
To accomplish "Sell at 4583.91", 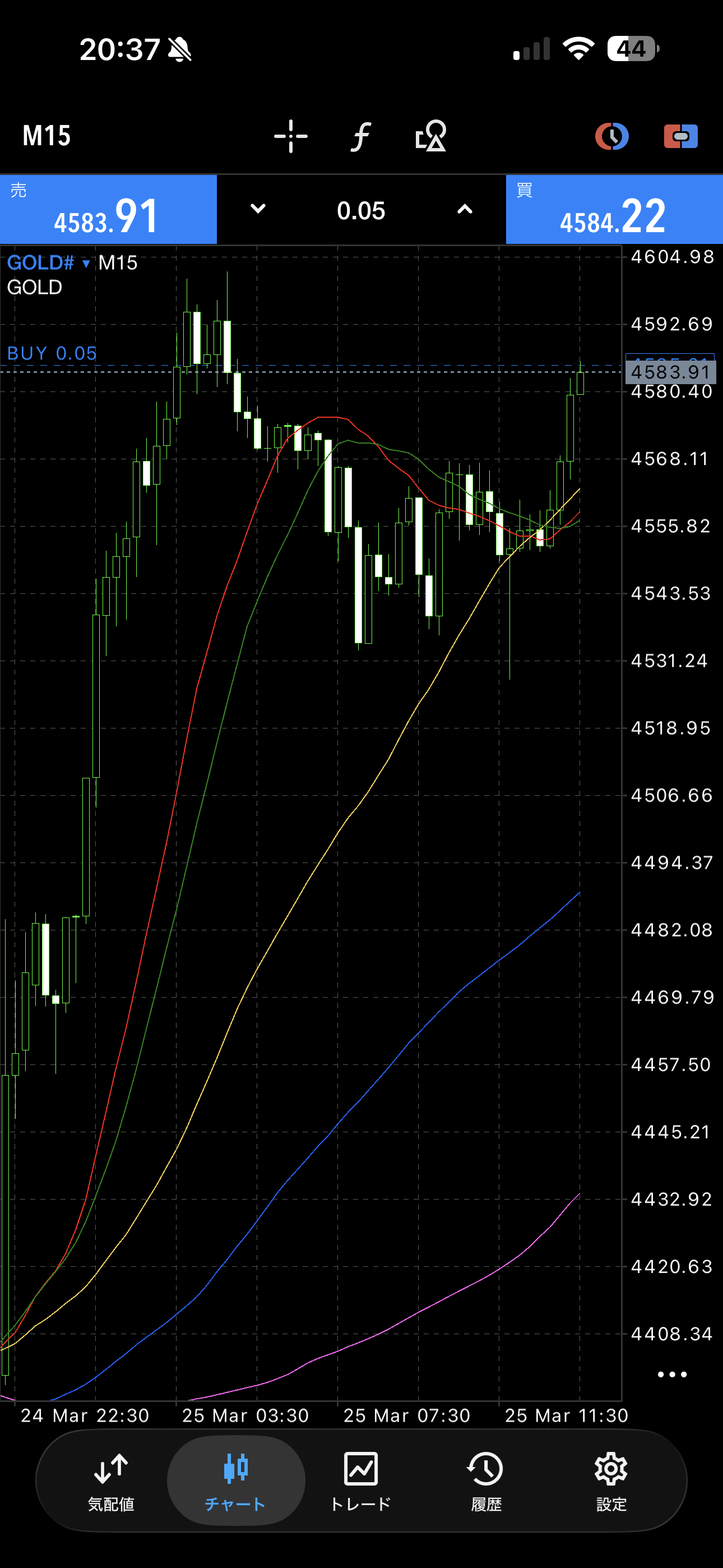I will pos(108,210).
